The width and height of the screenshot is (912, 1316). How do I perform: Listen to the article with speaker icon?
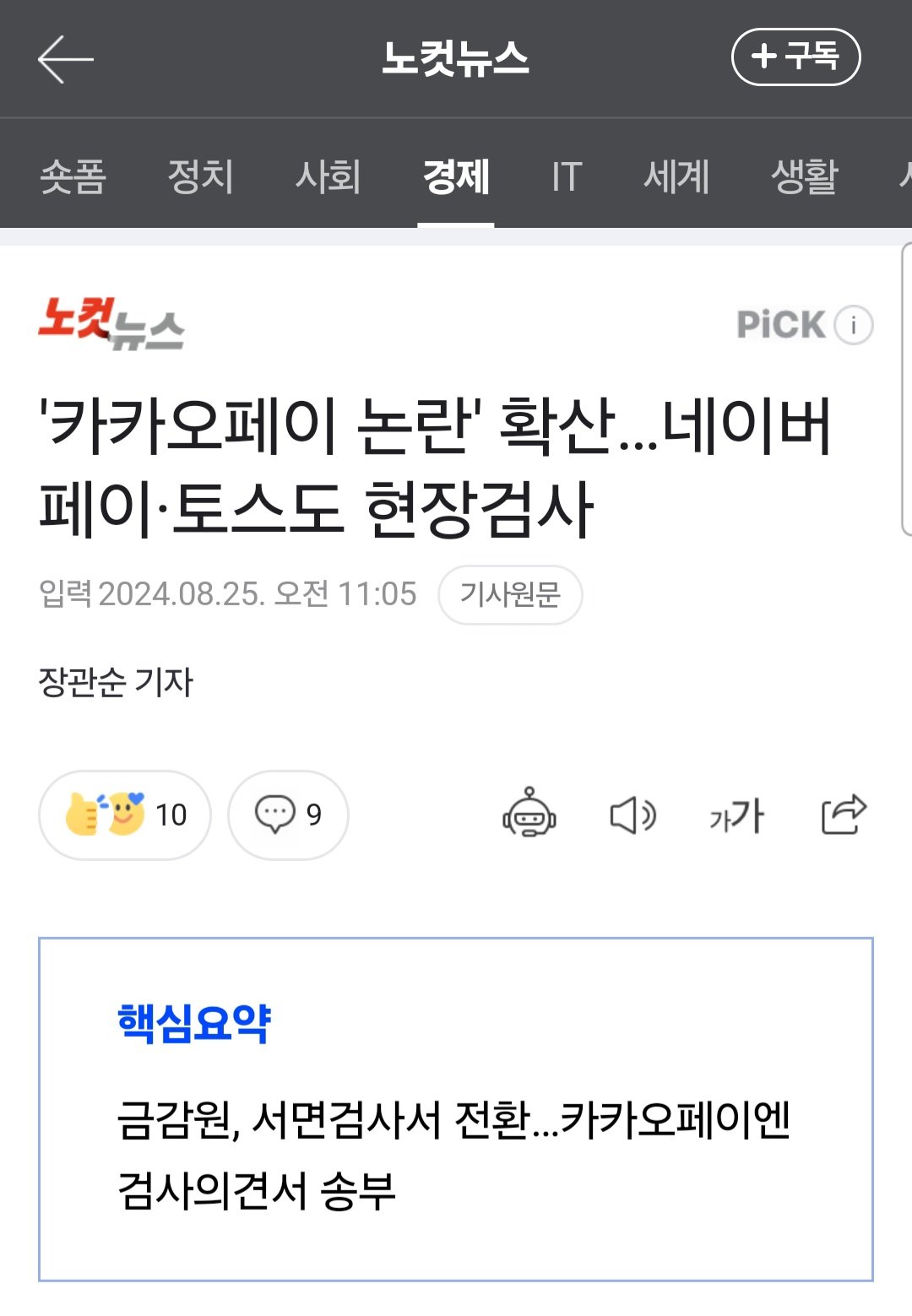click(x=632, y=815)
